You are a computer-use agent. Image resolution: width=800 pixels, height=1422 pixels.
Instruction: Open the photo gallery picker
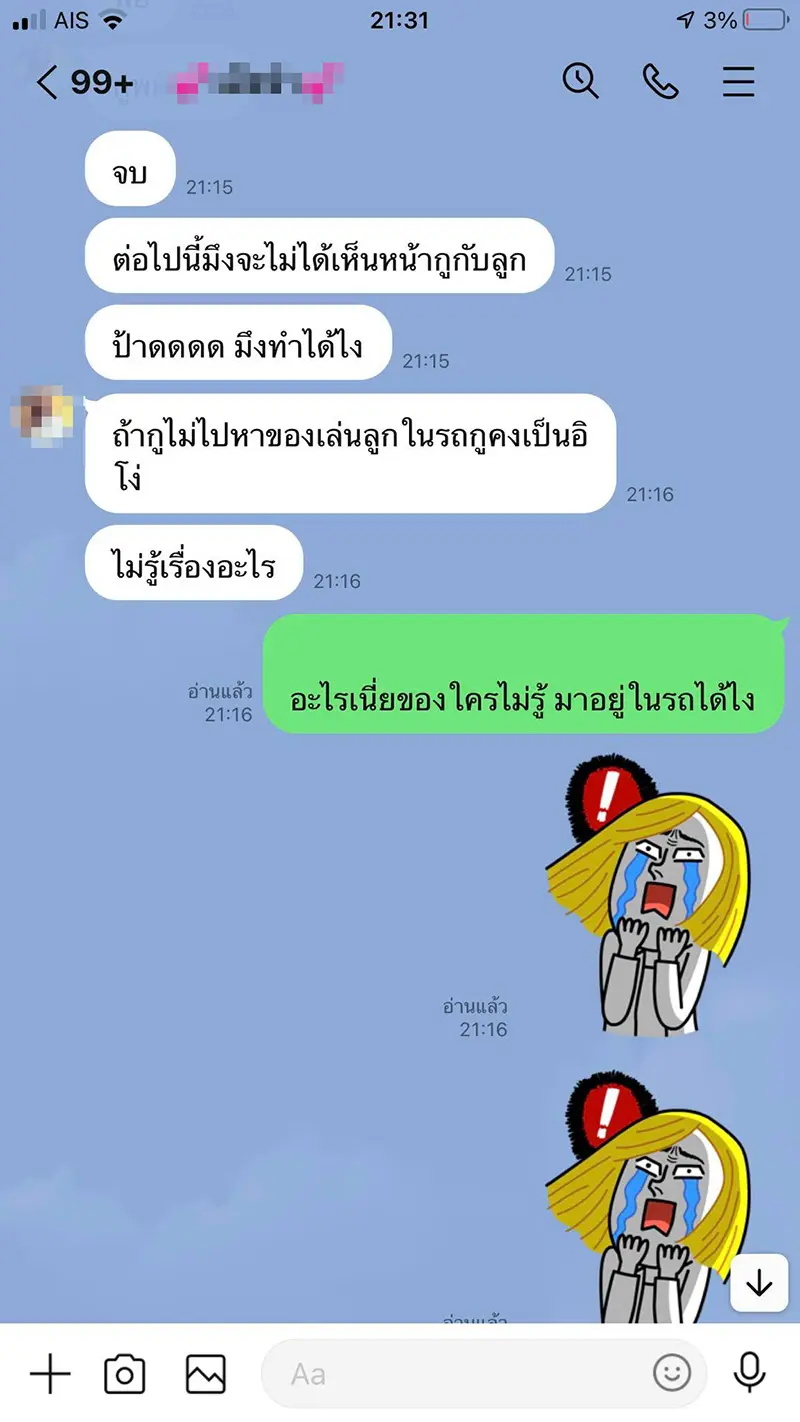pos(205,1374)
